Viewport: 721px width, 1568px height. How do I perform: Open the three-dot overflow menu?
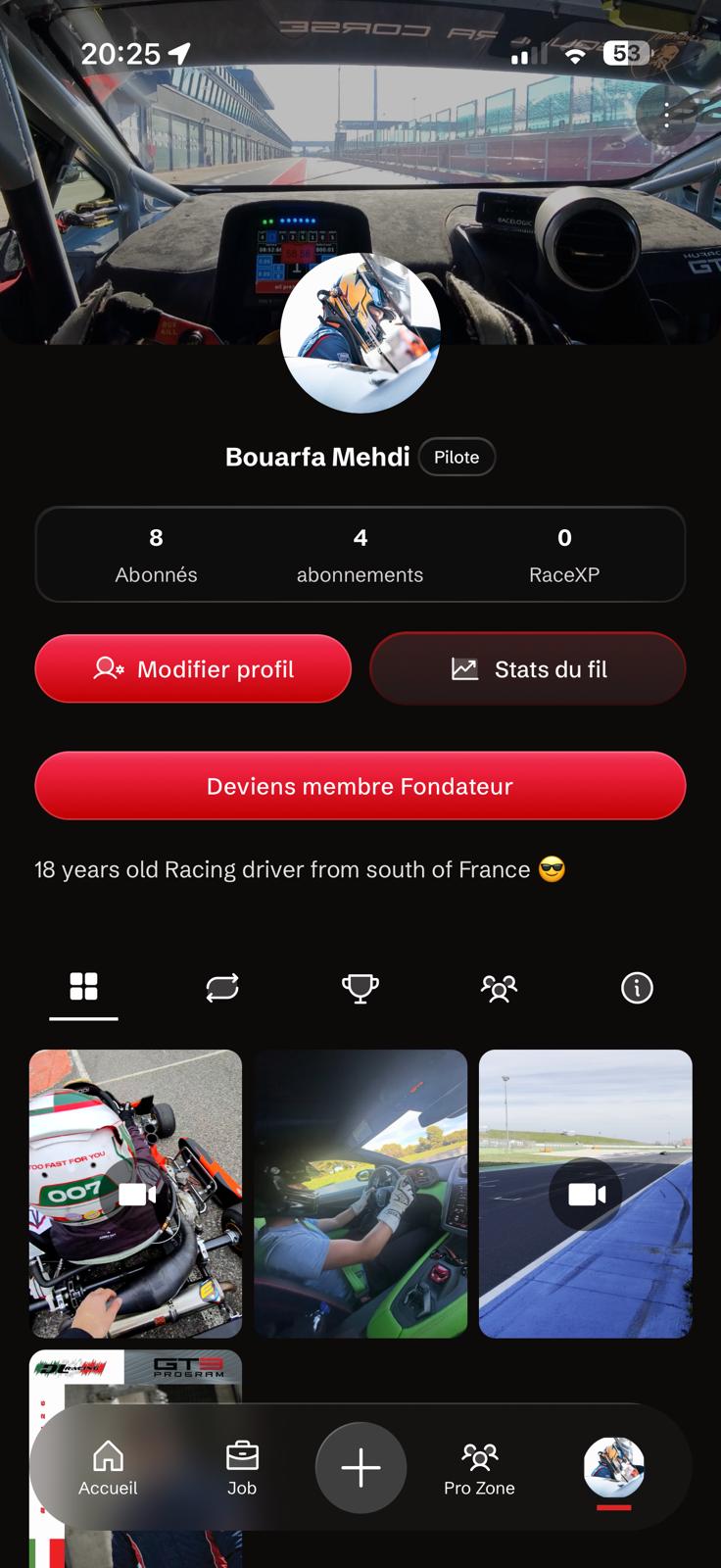point(666,116)
